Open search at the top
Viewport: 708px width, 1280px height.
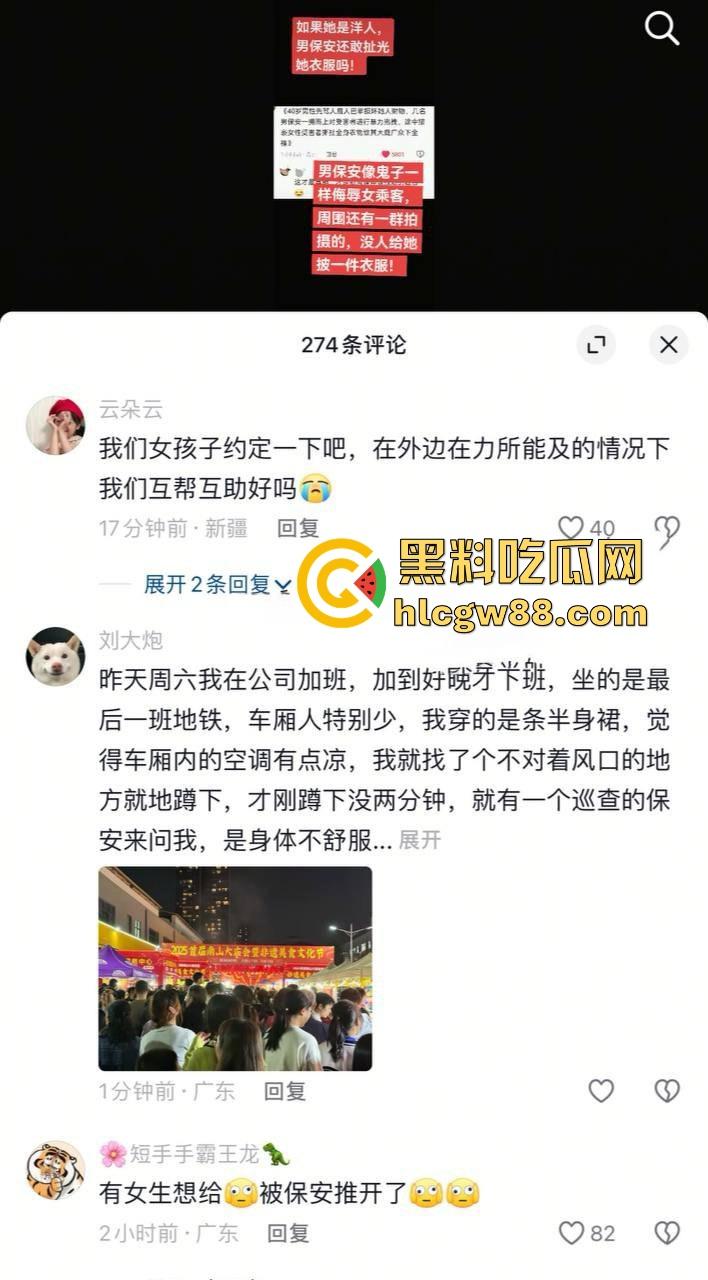662,28
